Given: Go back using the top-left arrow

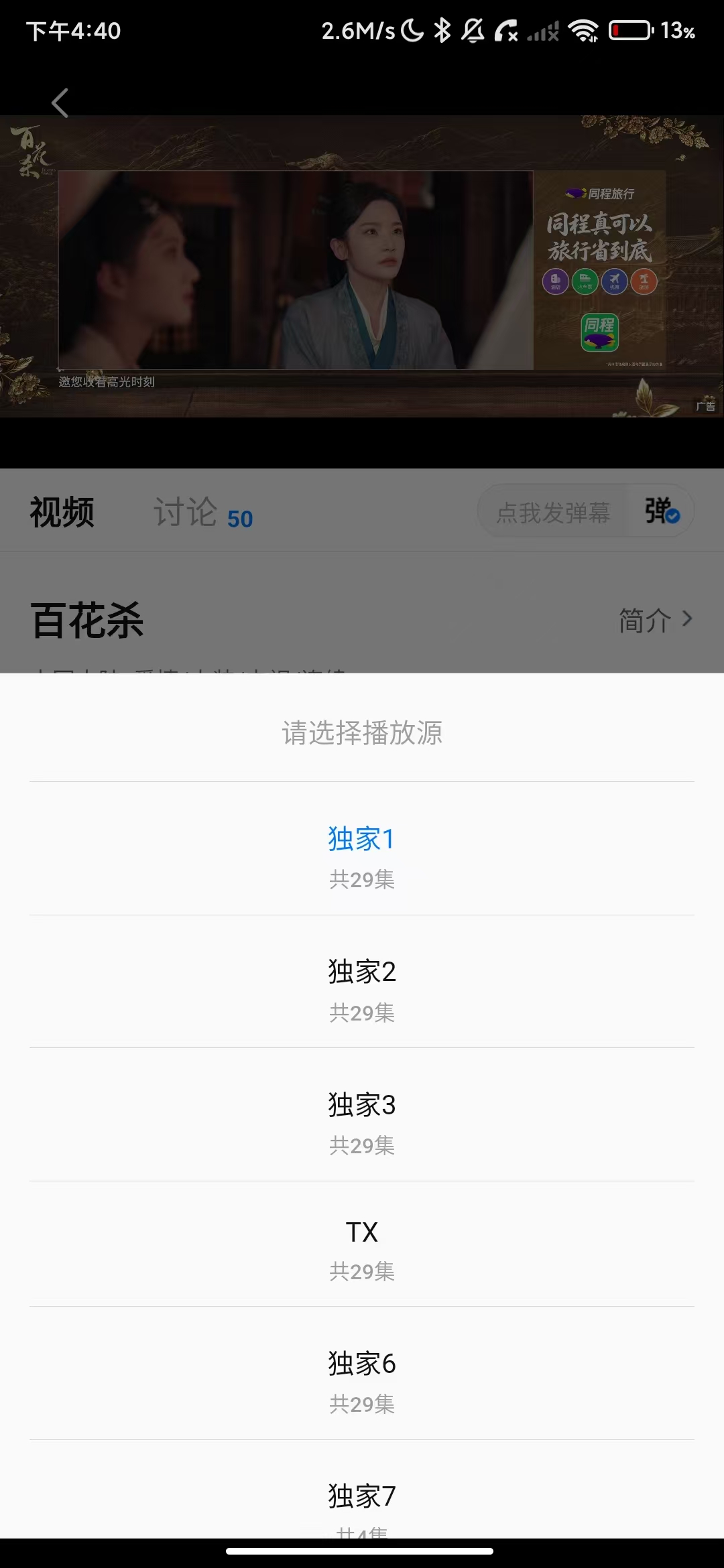Looking at the screenshot, I should (60, 103).
